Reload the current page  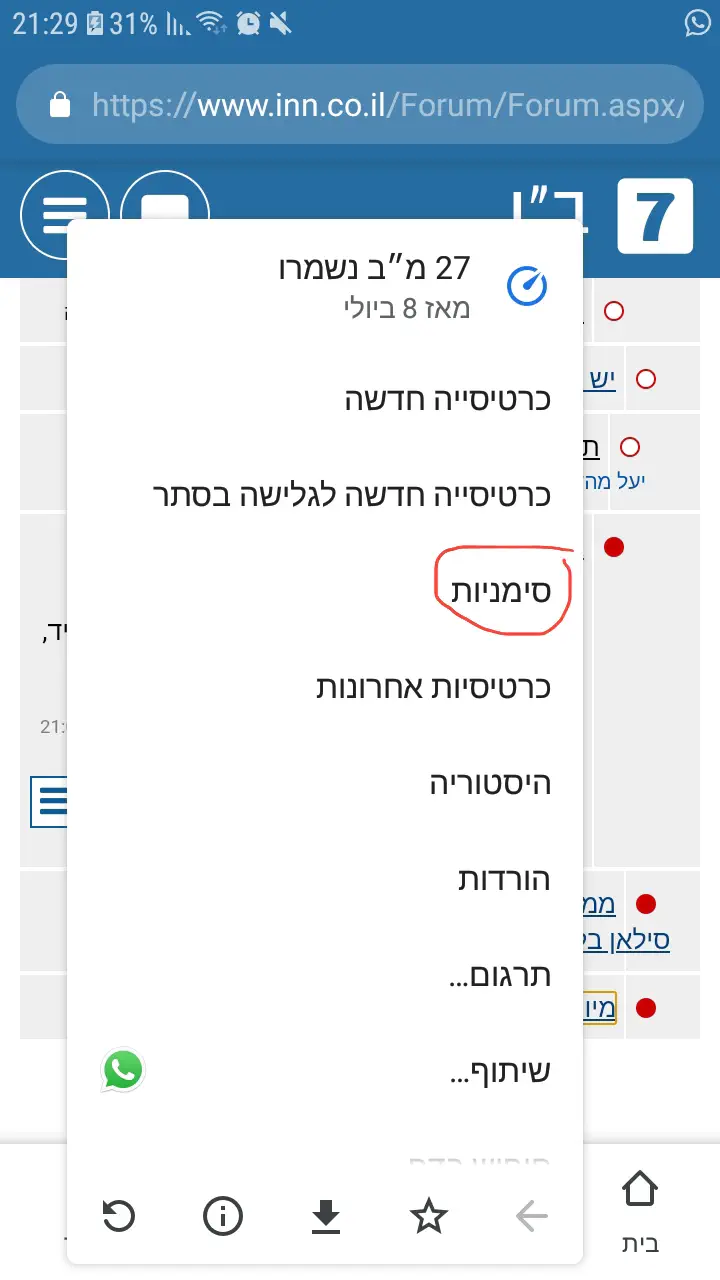(x=119, y=1216)
